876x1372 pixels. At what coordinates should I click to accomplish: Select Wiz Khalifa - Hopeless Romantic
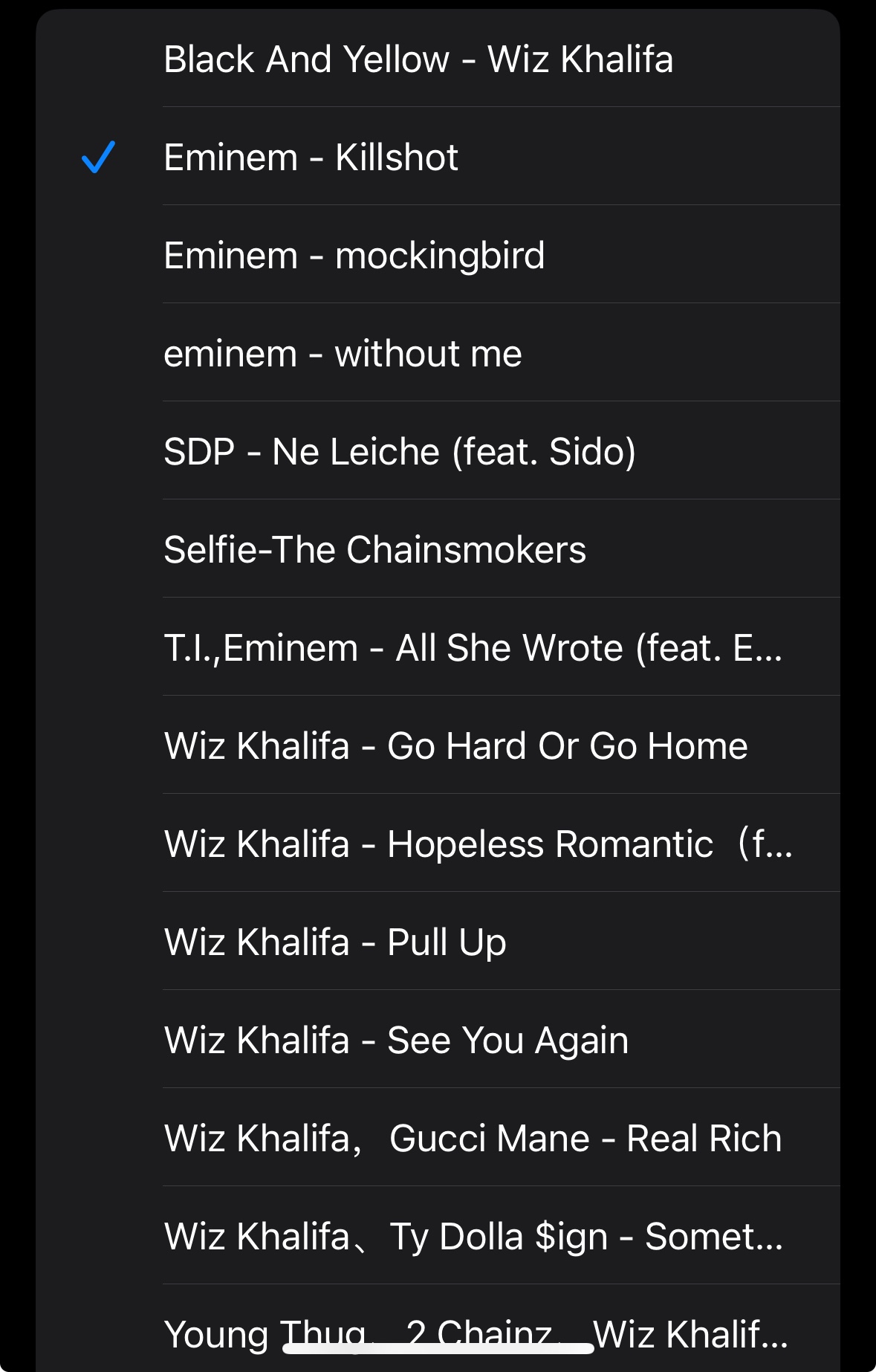(x=438, y=844)
